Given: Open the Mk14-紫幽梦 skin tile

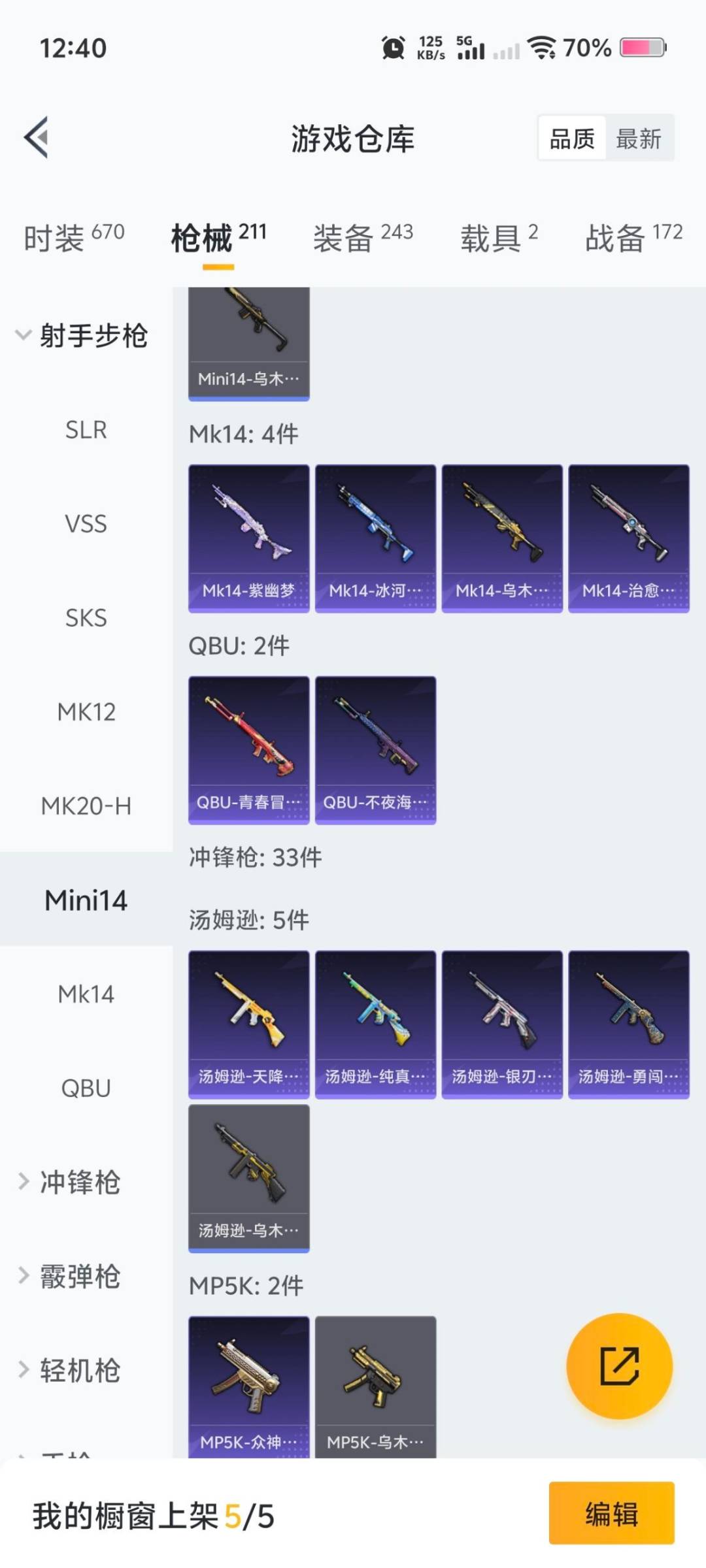Looking at the screenshot, I should (248, 538).
